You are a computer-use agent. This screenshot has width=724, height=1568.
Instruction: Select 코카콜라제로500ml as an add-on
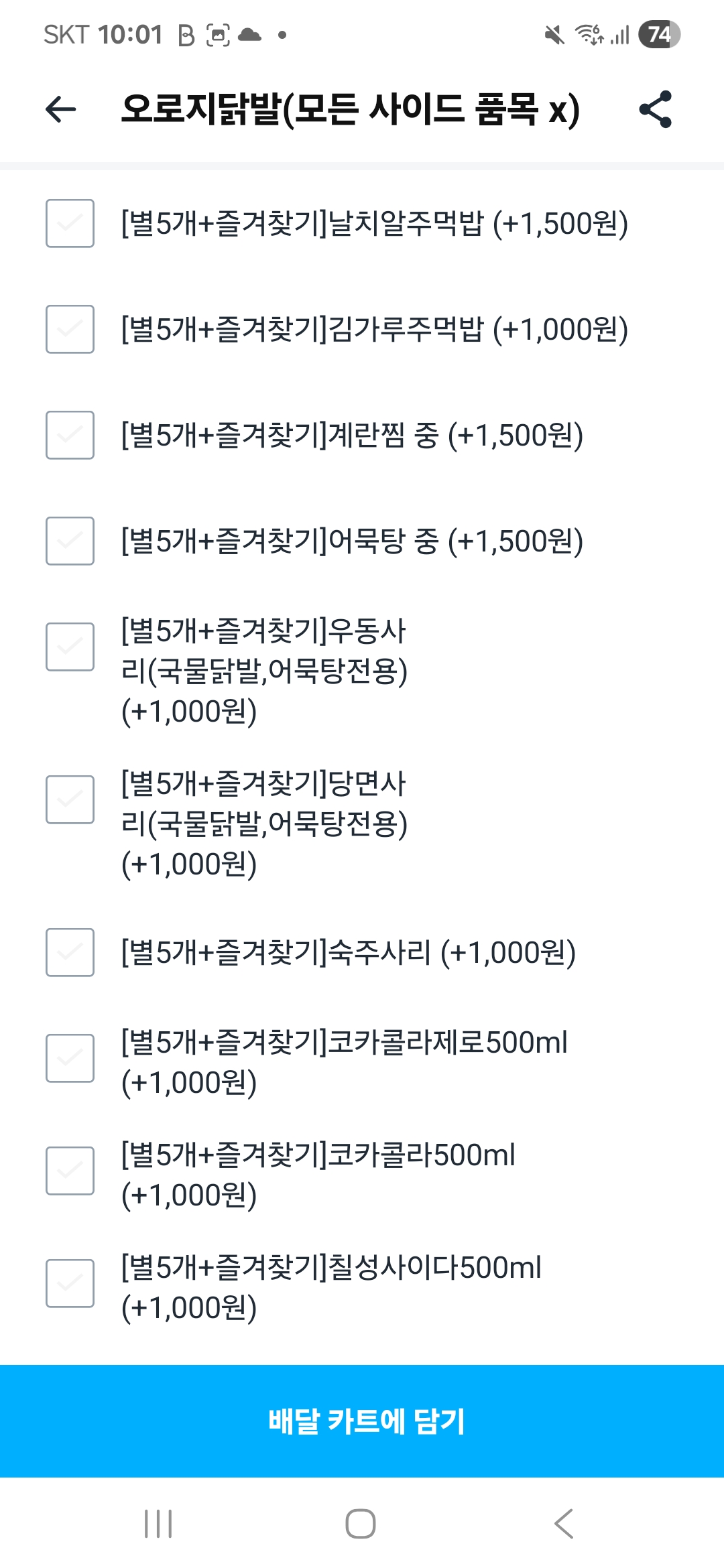pyautogui.click(x=69, y=1057)
